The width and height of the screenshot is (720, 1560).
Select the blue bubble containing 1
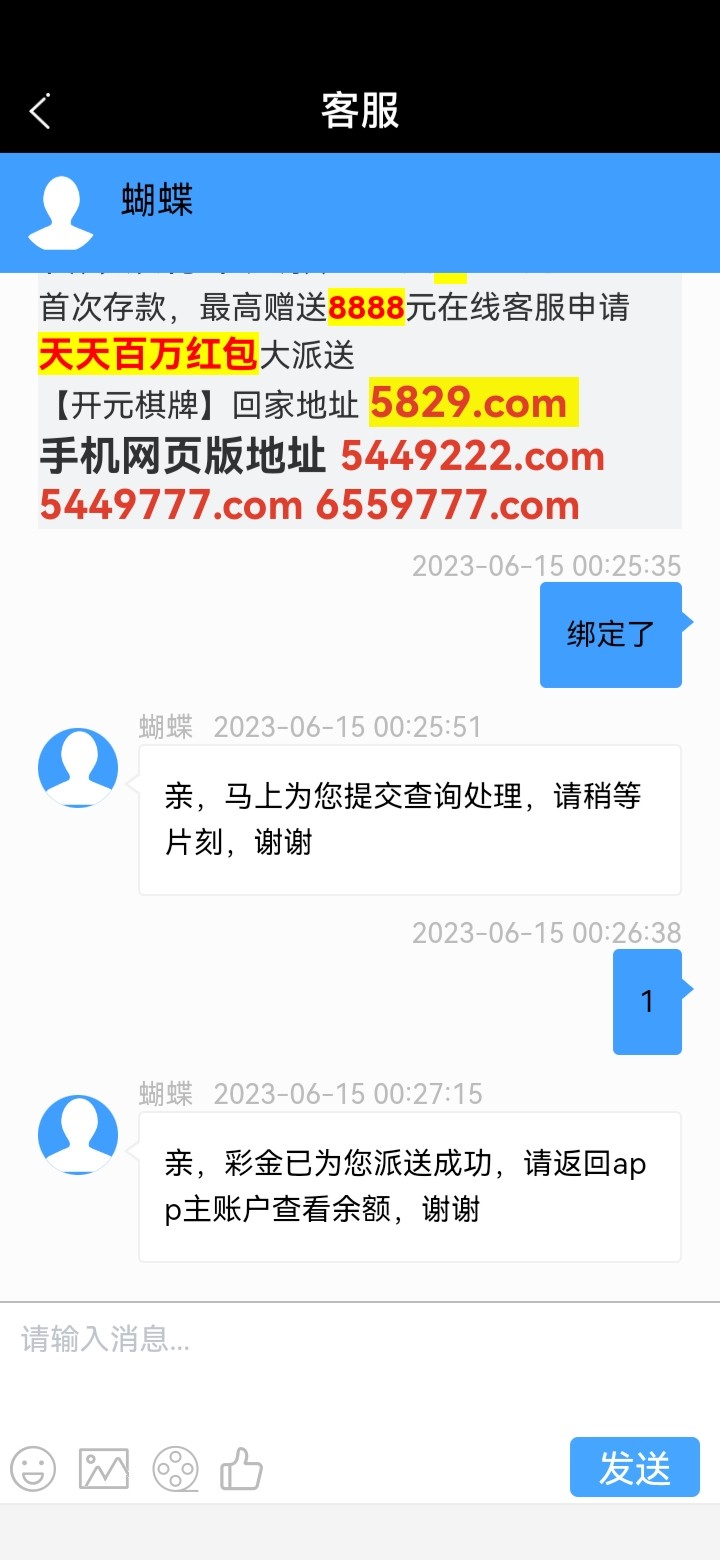[x=647, y=1000]
